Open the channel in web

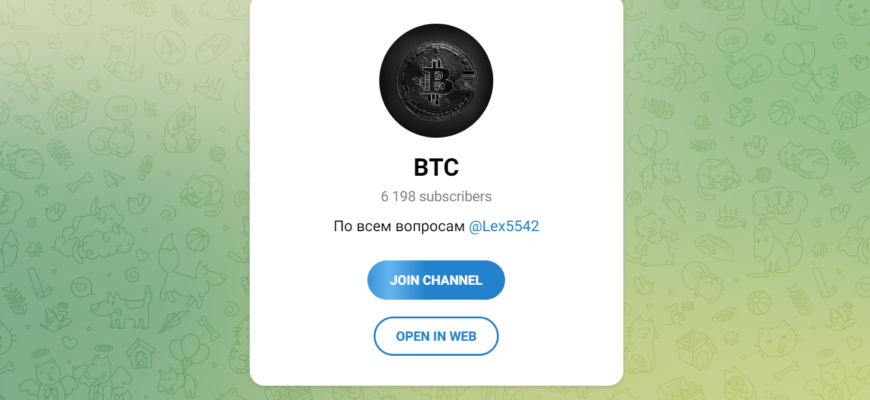coord(435,336)
